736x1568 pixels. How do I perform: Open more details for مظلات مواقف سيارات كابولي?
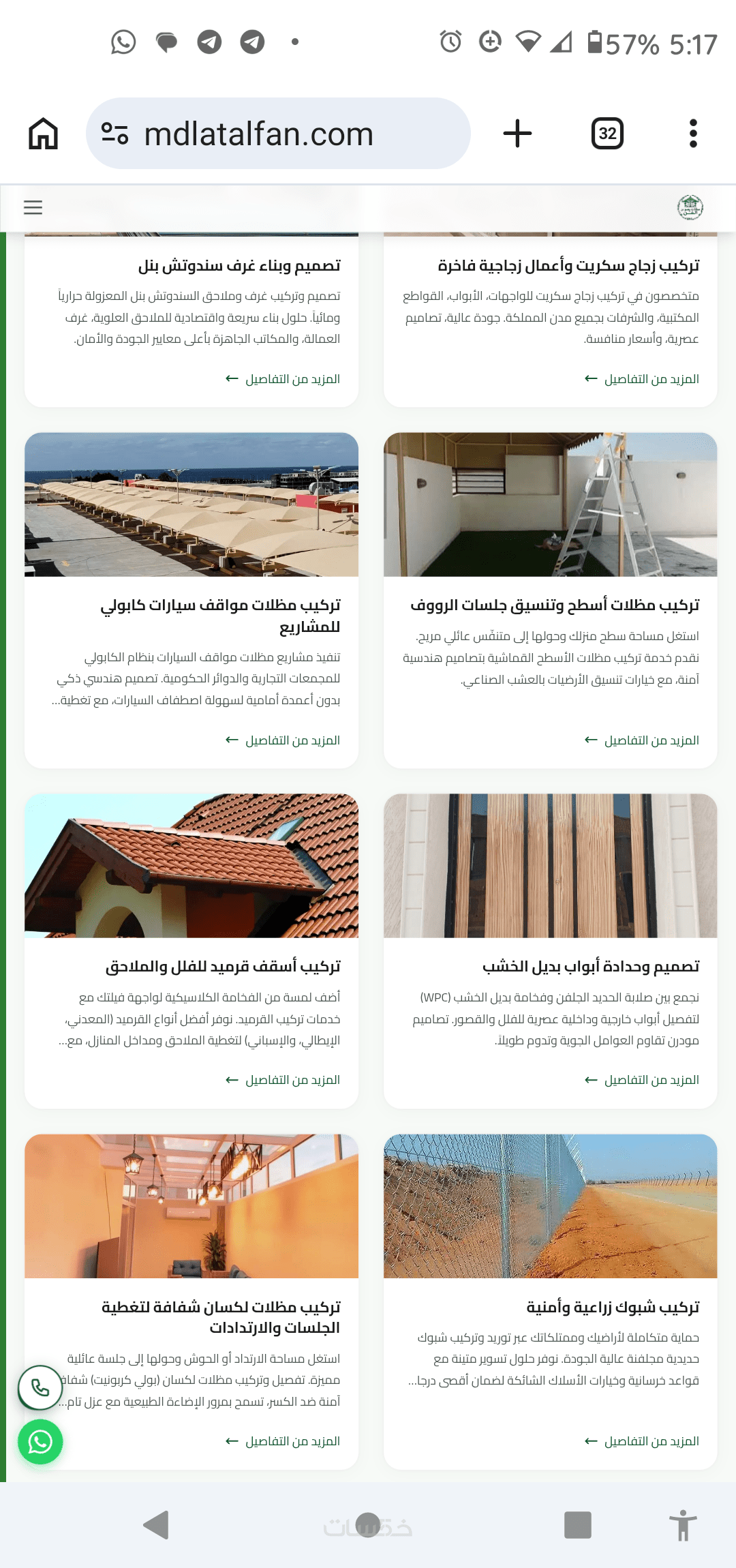(283, 740)
